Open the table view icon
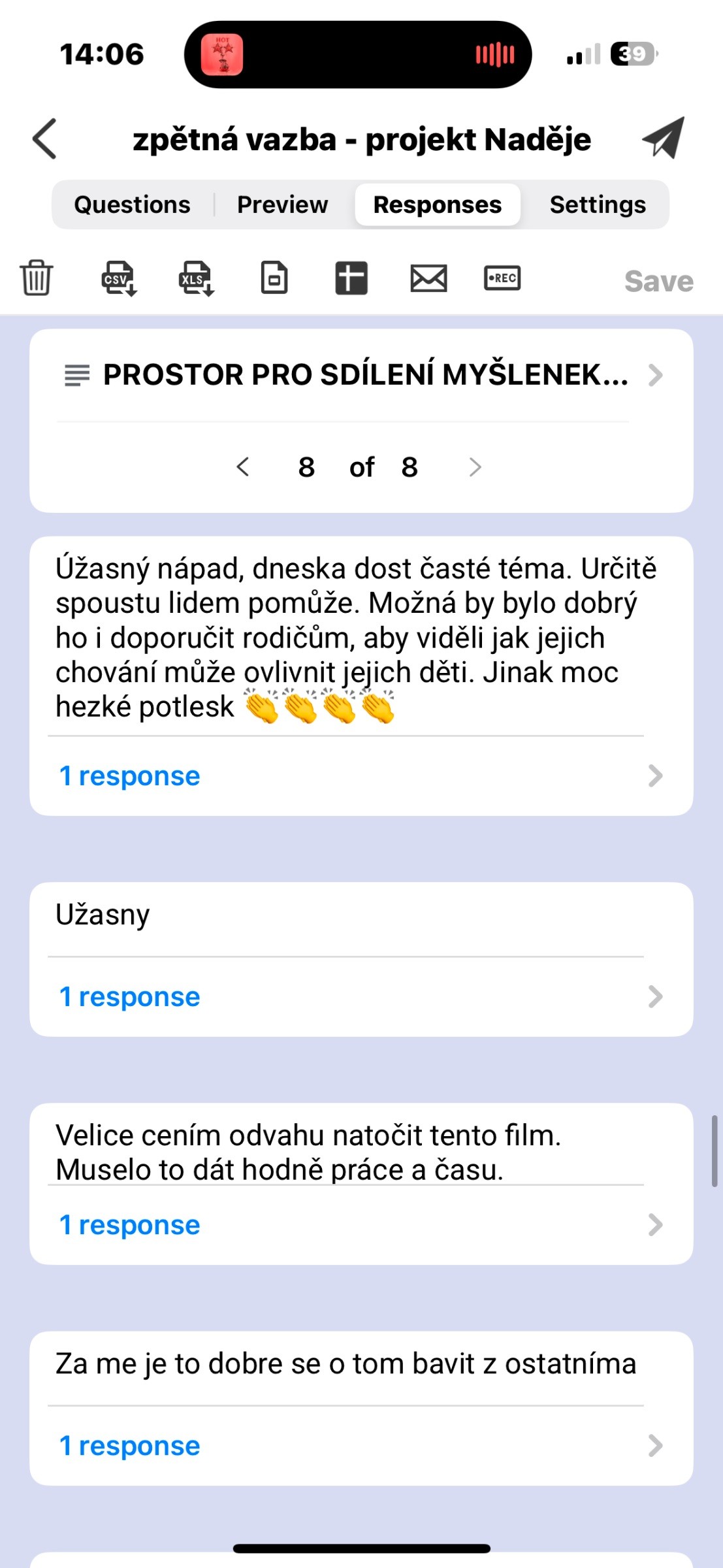 pyautogui.click(x=351, y=278)
